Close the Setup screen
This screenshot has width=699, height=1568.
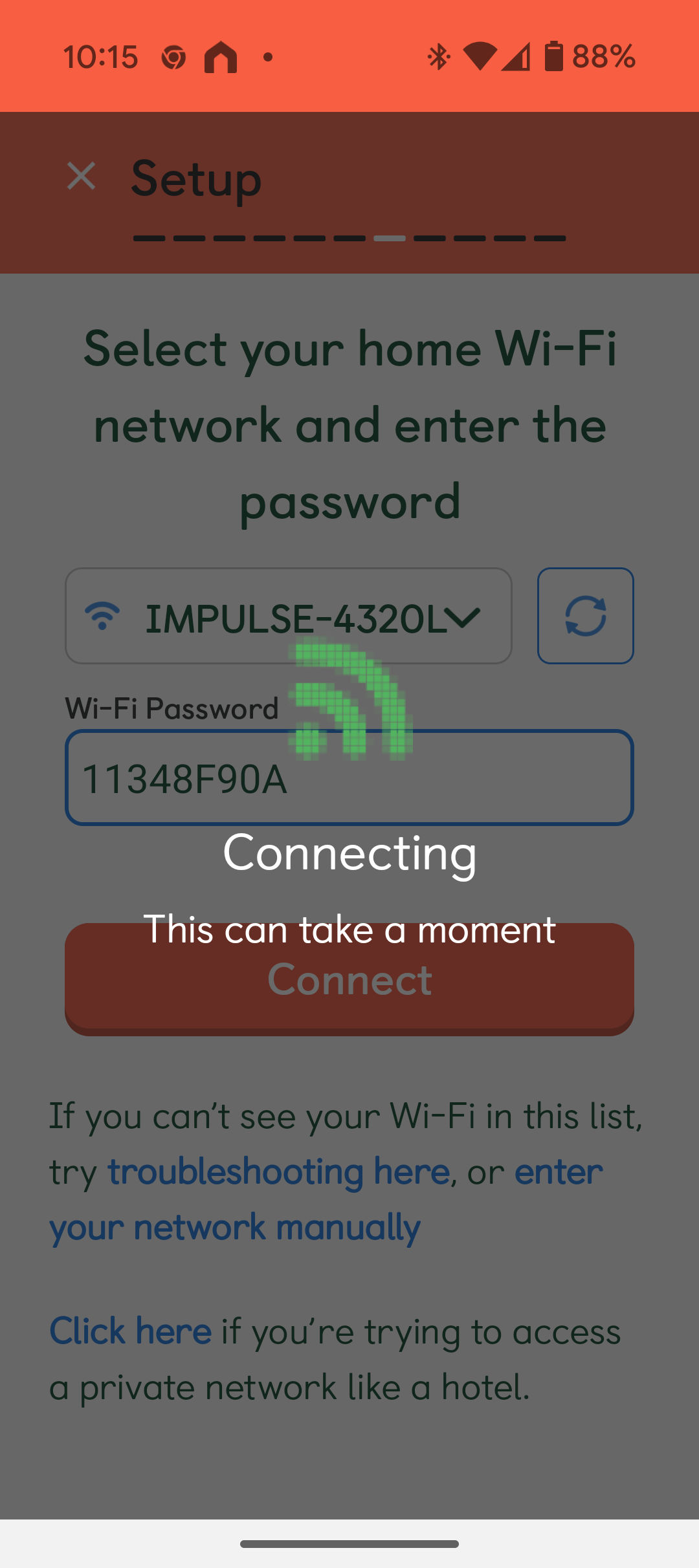click(x=82, y=177)
